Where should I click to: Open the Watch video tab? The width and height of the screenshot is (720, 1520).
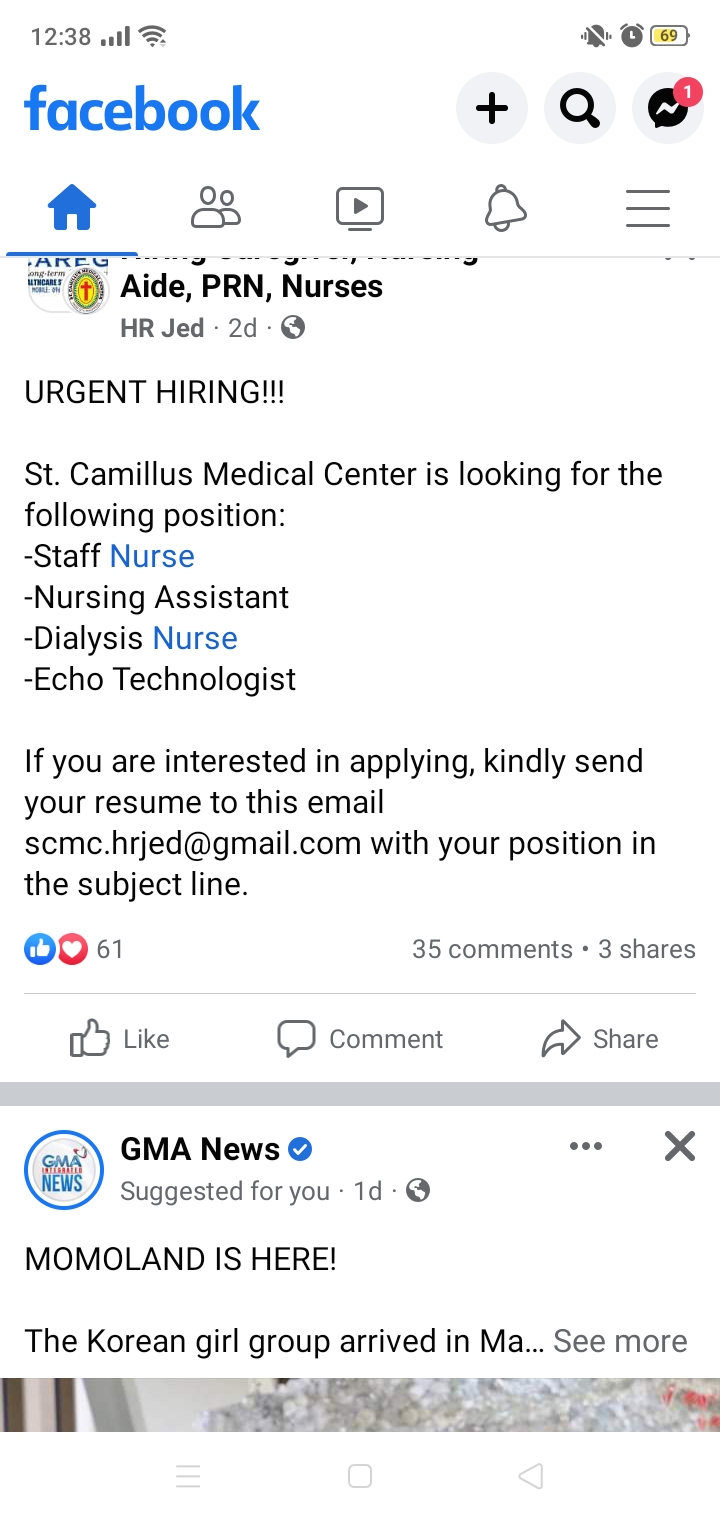click(360, 207)
